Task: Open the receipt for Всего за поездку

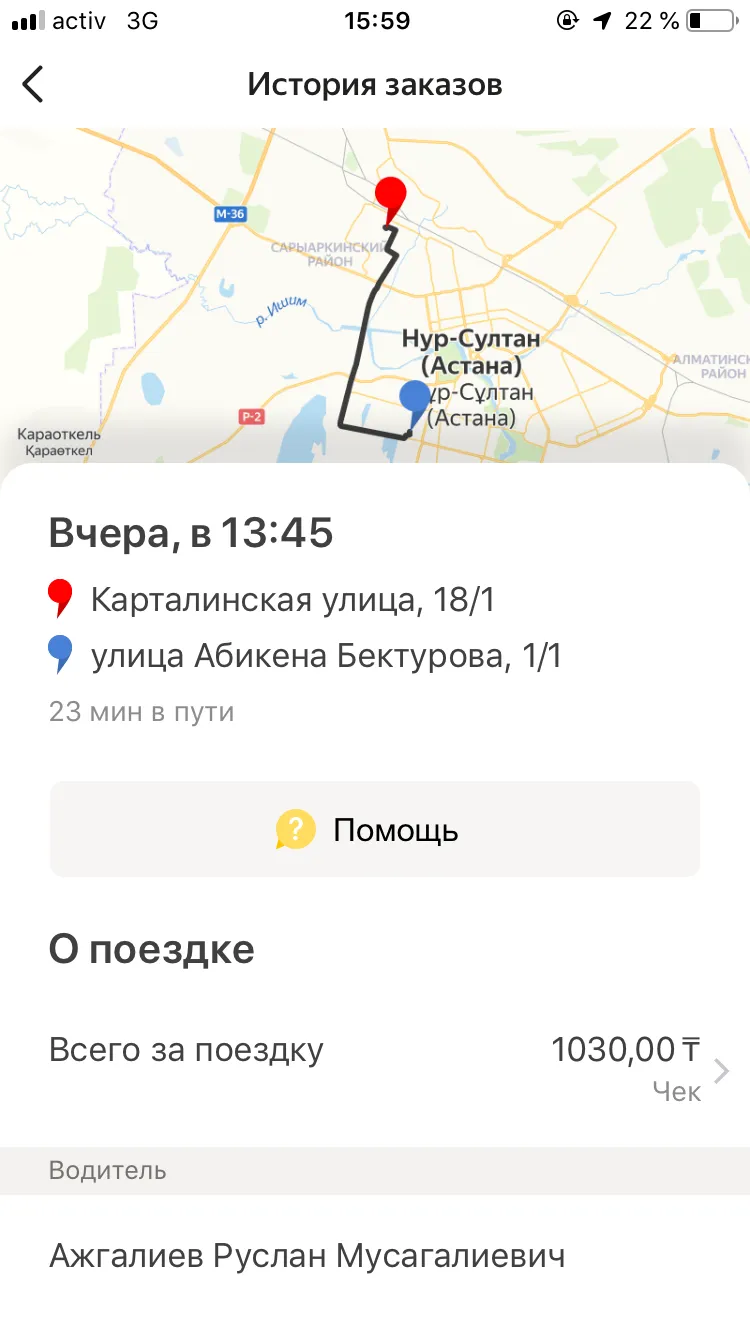Action: pos(375,1068)
